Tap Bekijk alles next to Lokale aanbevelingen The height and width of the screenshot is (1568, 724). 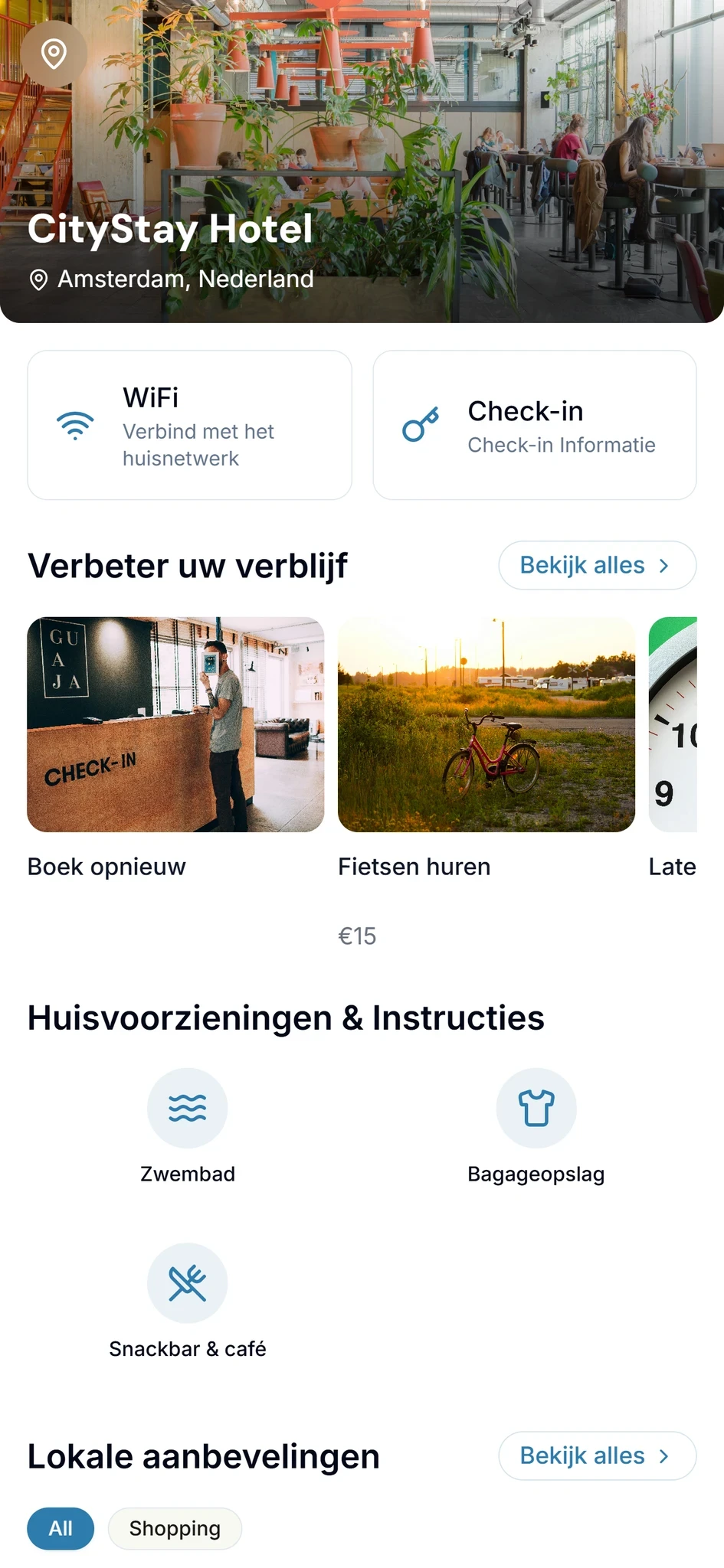click(597, 1455)
